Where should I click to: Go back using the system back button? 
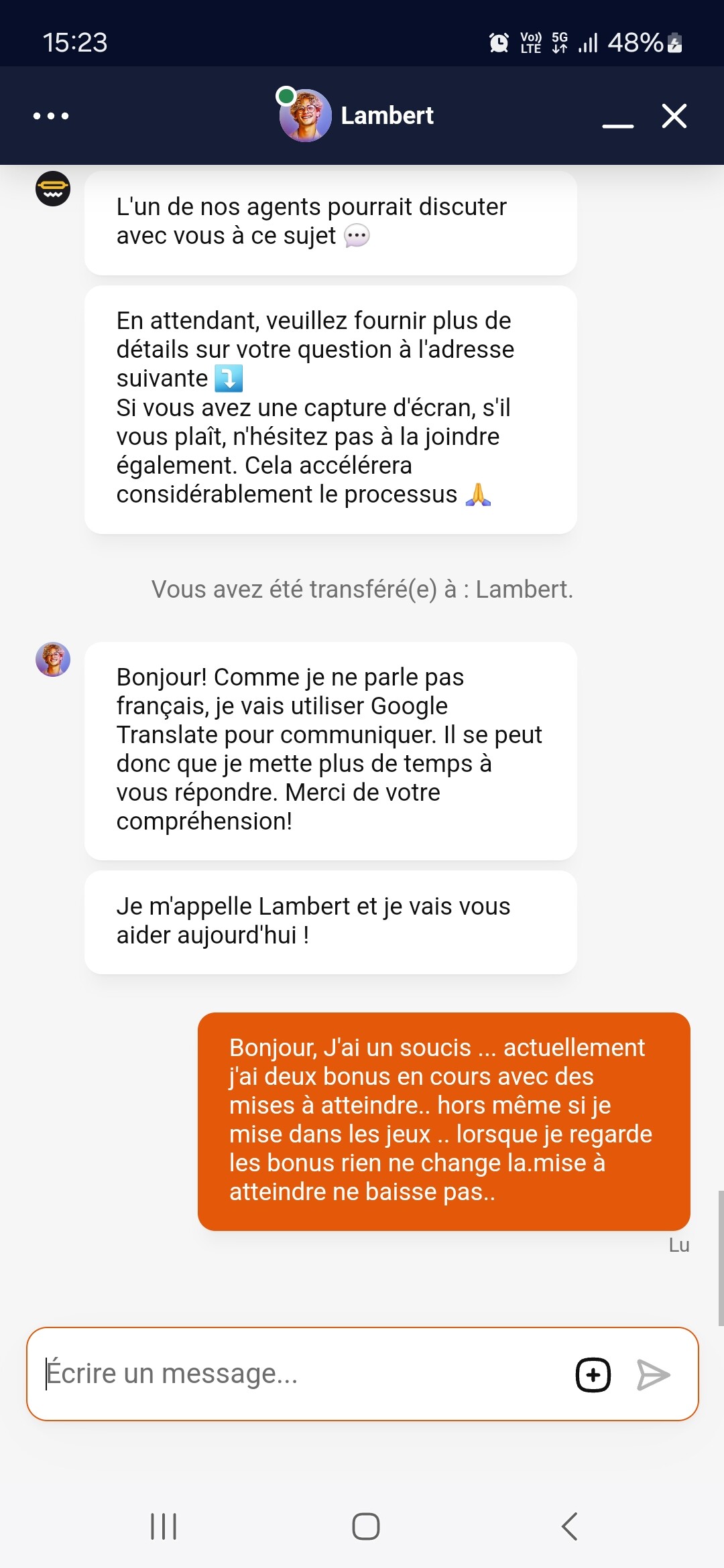(569, 1526)
